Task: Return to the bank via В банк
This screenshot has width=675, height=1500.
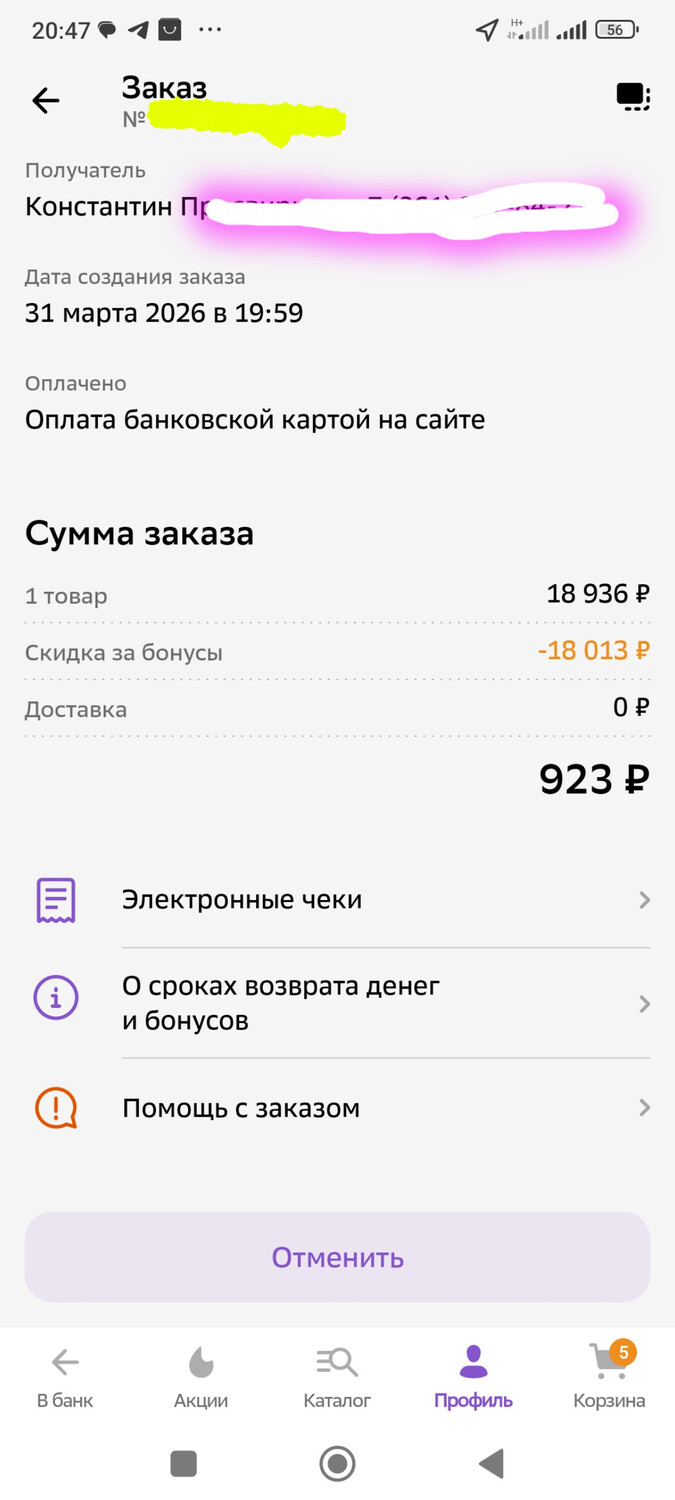Action: 65,1377
